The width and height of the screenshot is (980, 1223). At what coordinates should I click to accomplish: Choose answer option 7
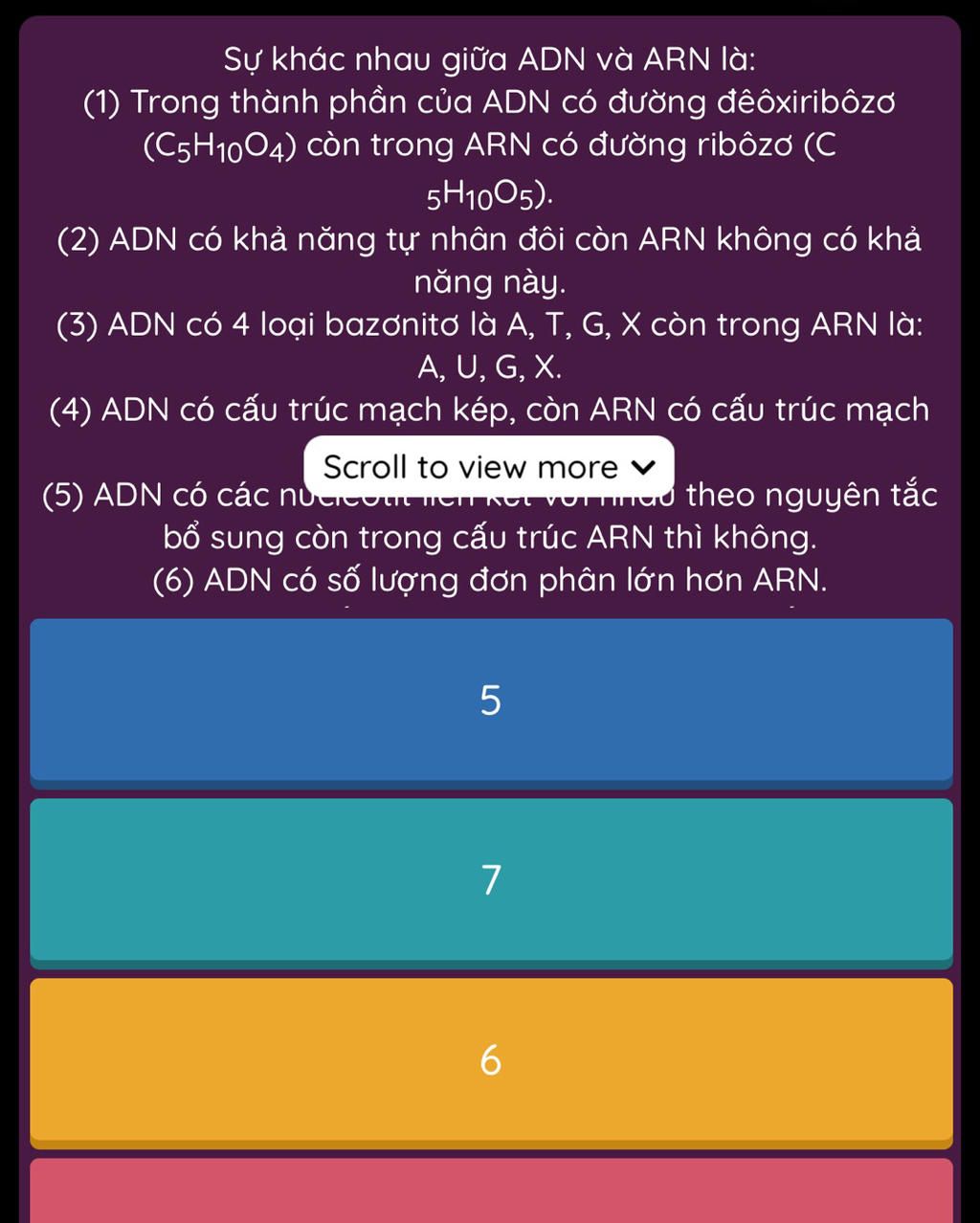tap(491, 879)
